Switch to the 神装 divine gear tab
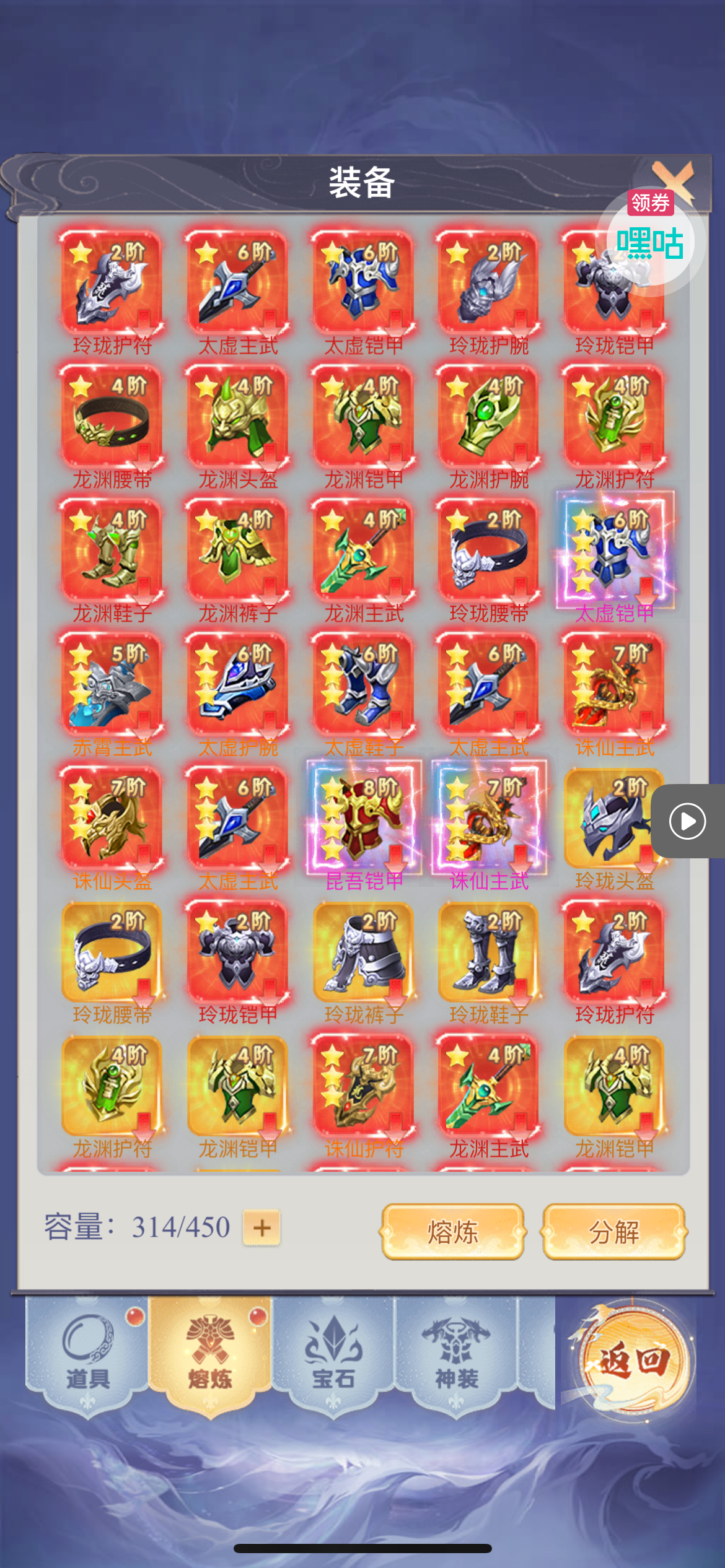This screenshot has width=725, height=1568. [x=457, y=1352]
